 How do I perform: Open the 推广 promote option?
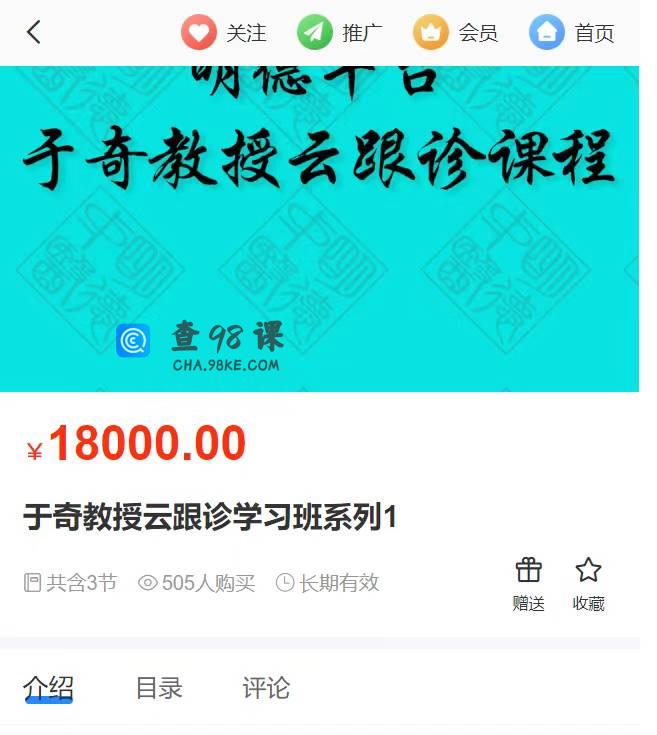339,32
